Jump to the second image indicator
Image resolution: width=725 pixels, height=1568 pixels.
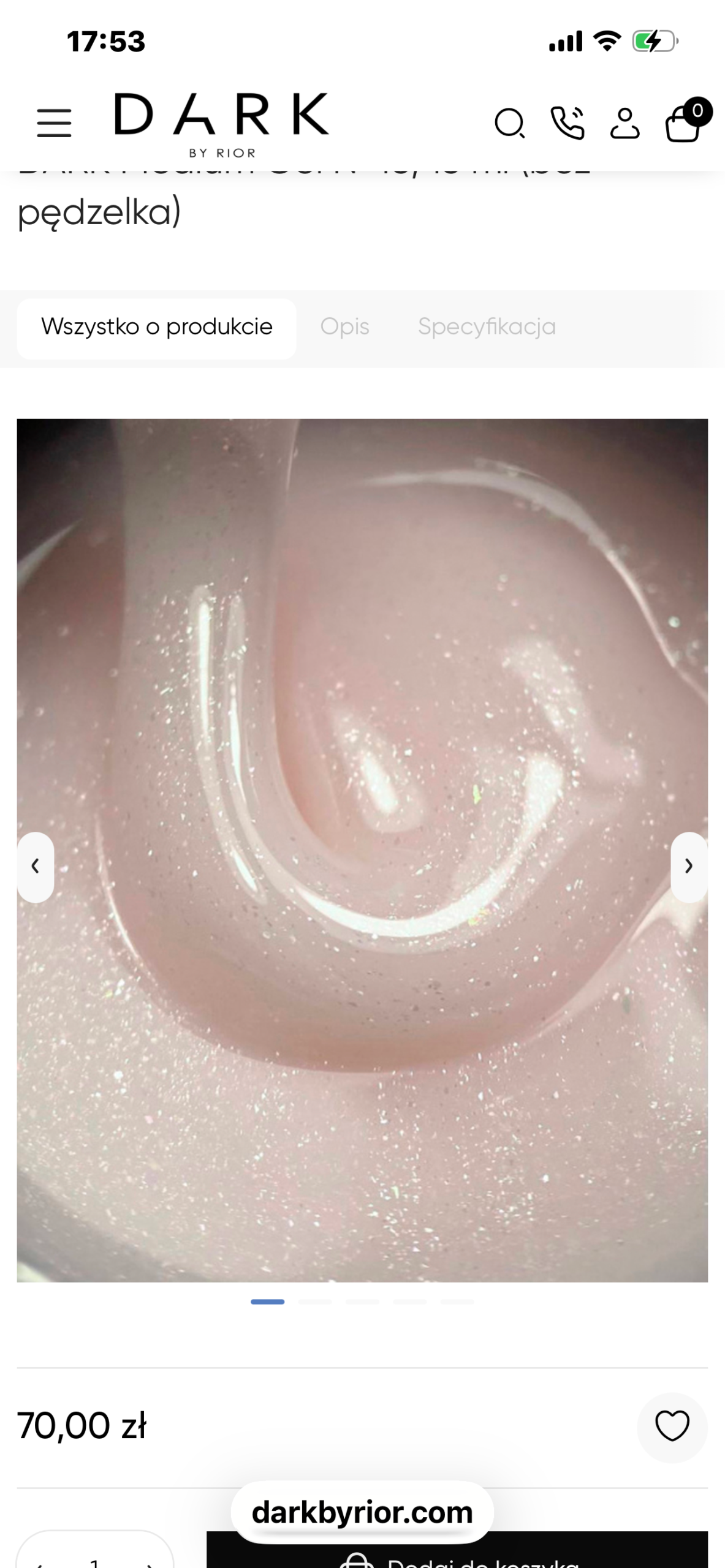(315, 1302)
